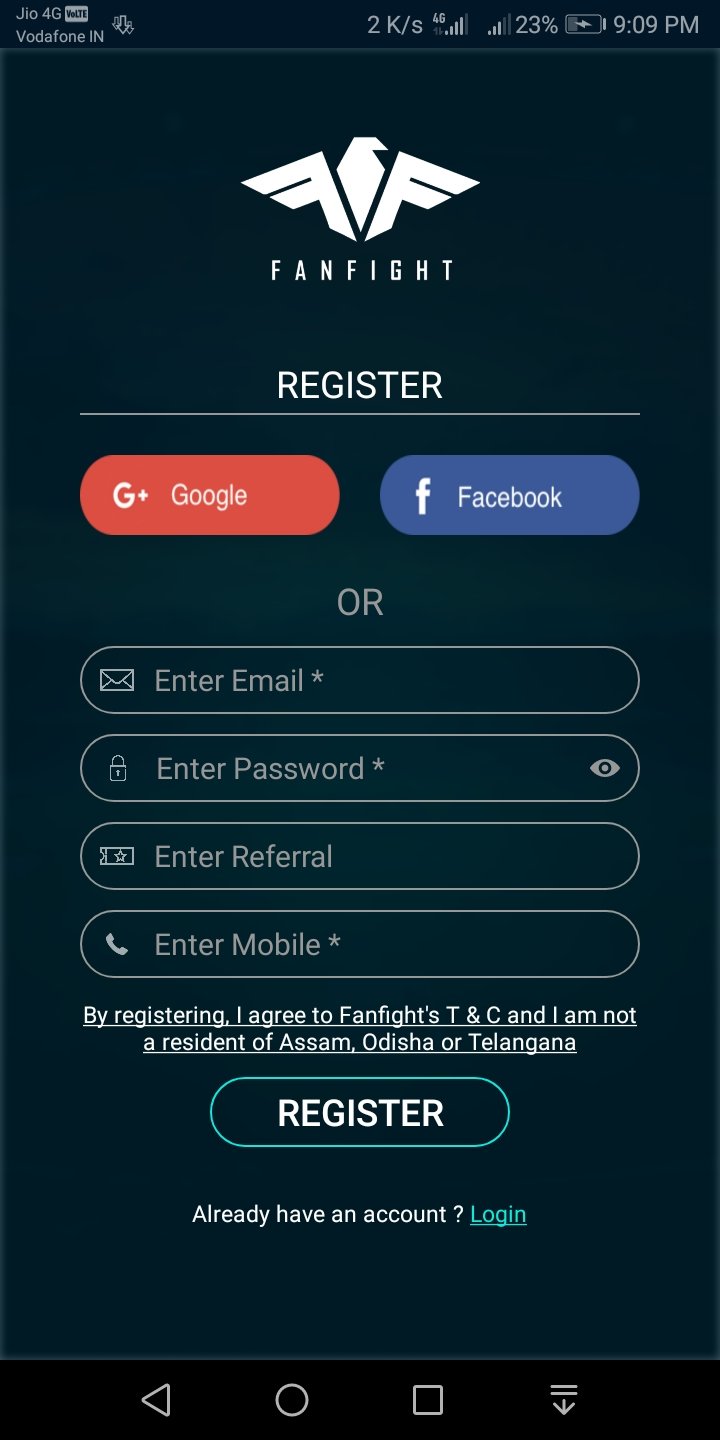
Task: Show password with the eye icon
Action: click(x=604, y=768)
